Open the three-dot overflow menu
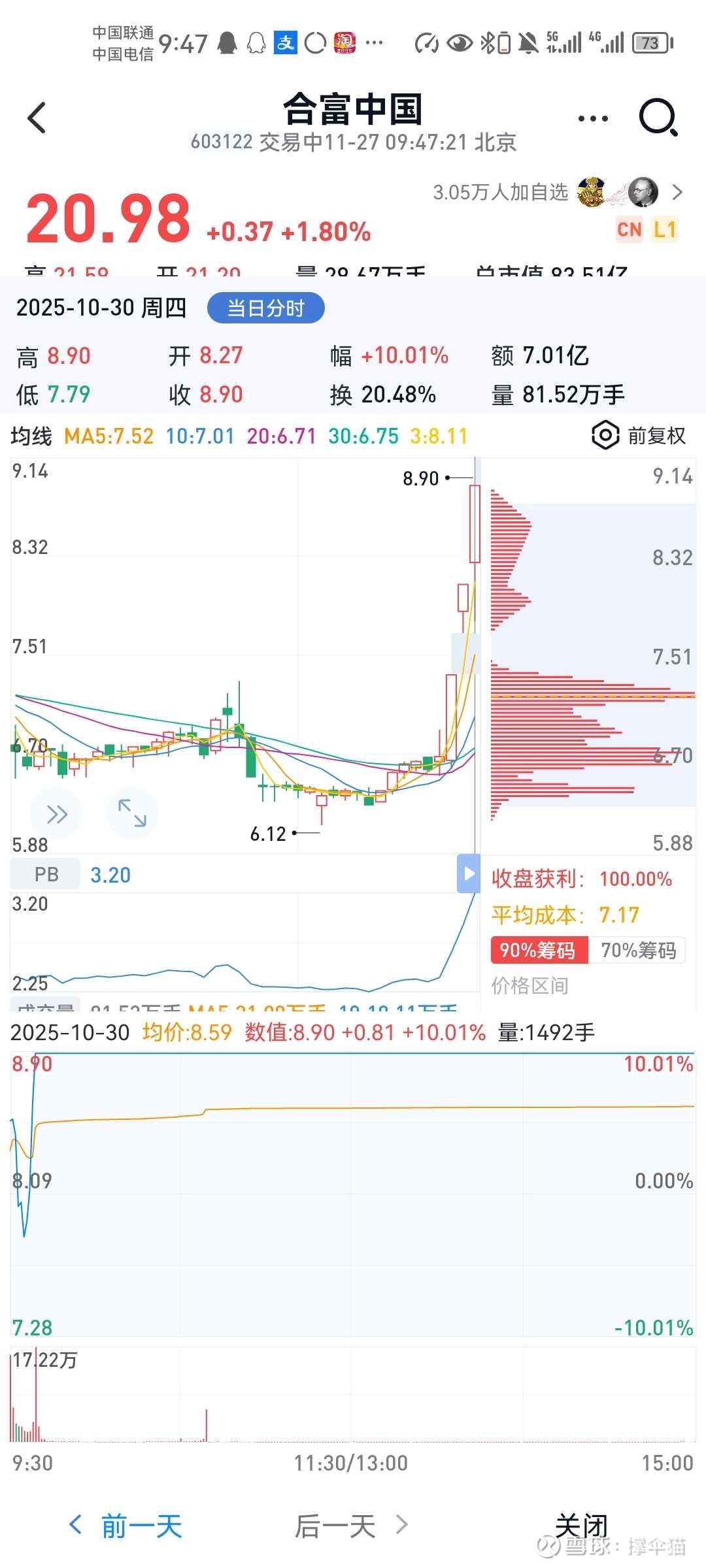This screenshot has width=706, height=1568. point(593,119)
